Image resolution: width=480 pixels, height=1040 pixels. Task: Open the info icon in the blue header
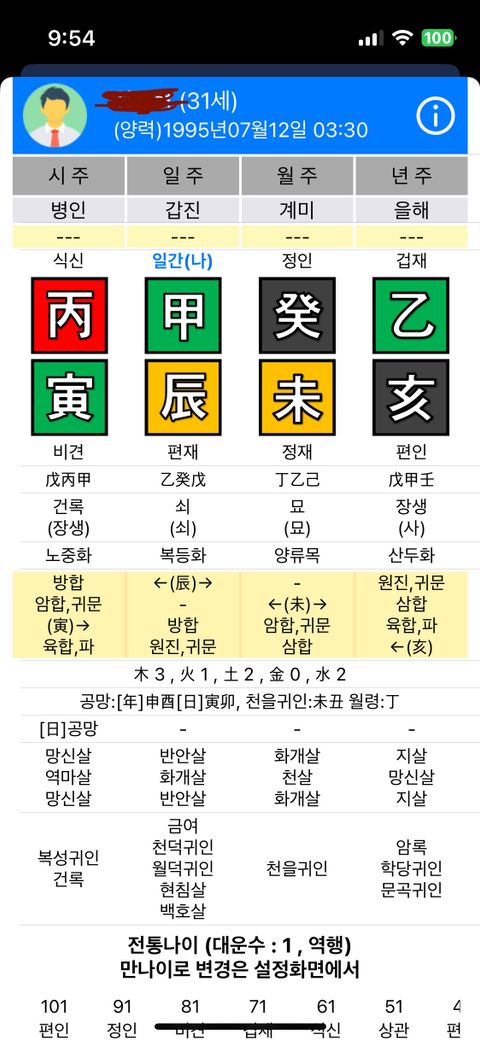tap(435, 116)
